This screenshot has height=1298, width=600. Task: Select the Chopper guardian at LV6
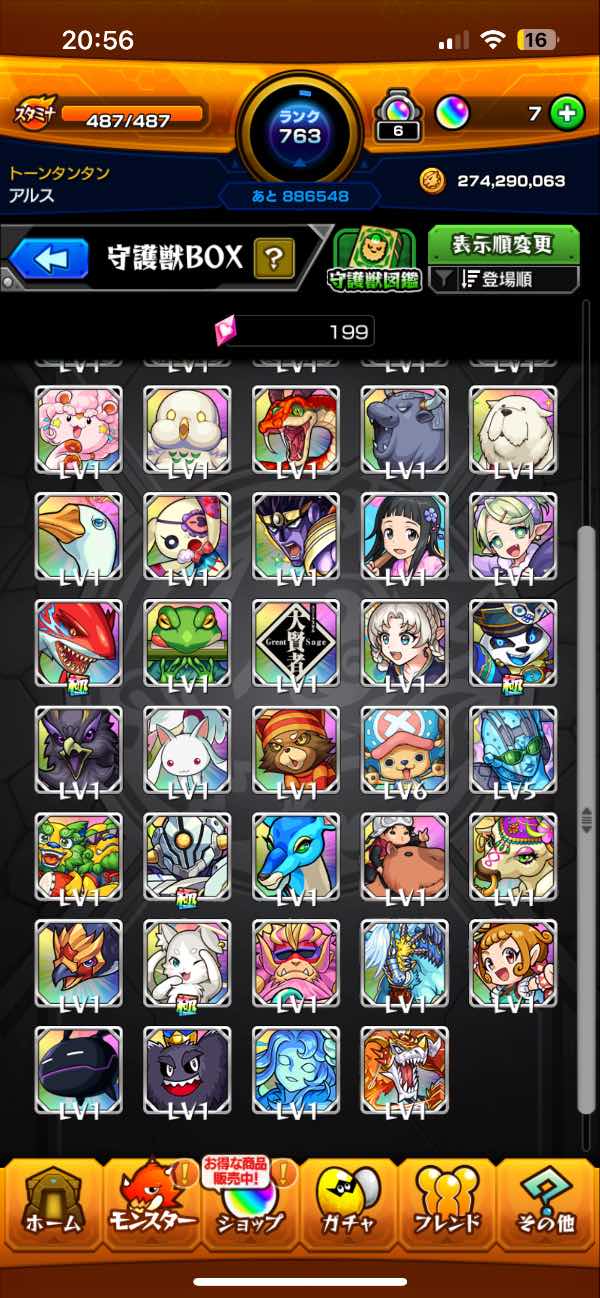coord(404,750)
